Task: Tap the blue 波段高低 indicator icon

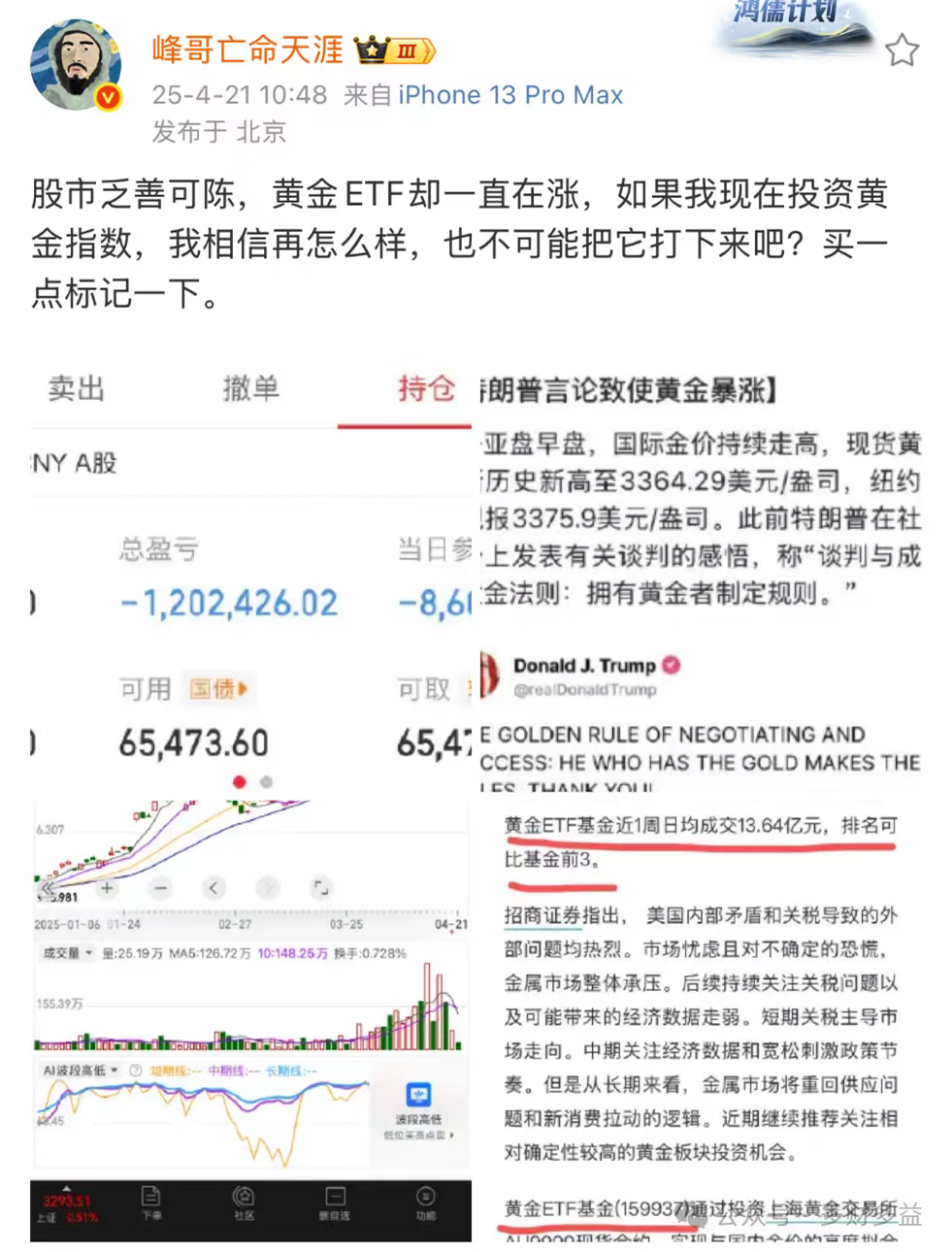Action: coord(417,1094)
